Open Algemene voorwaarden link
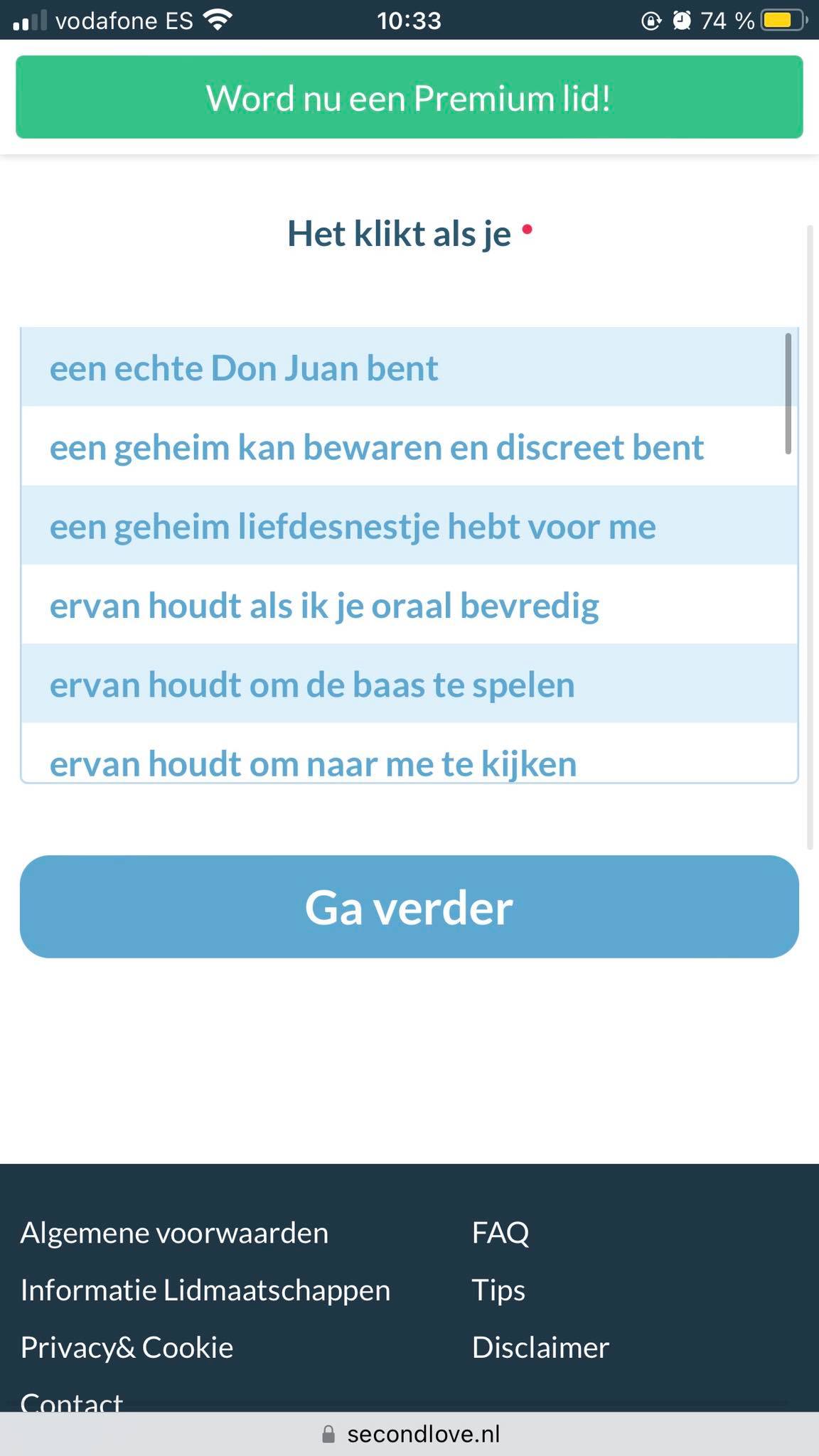 click(x=174, y=1233)
